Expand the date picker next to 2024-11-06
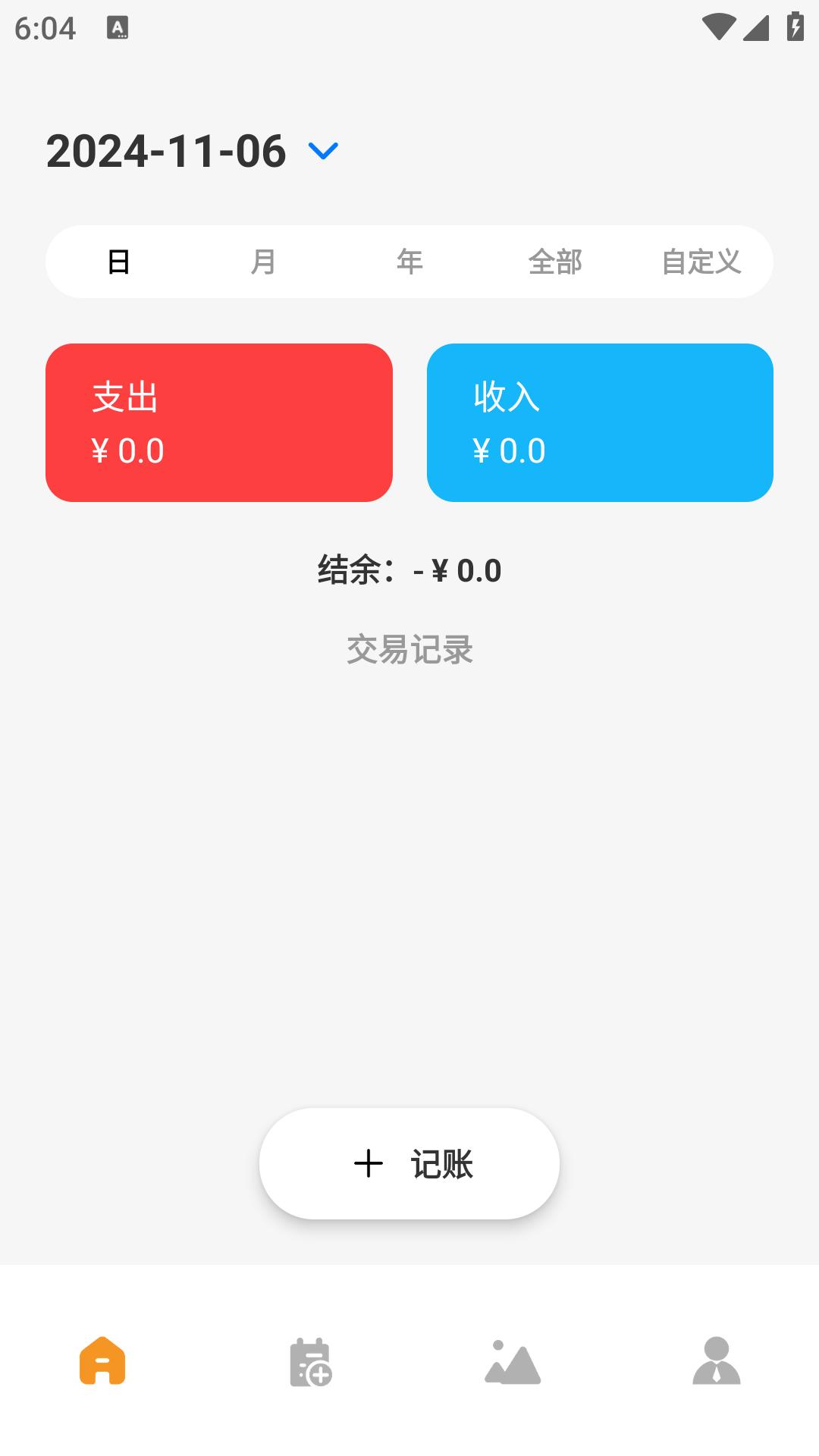Screen dimensions: 819x1456 click(323, 151)
